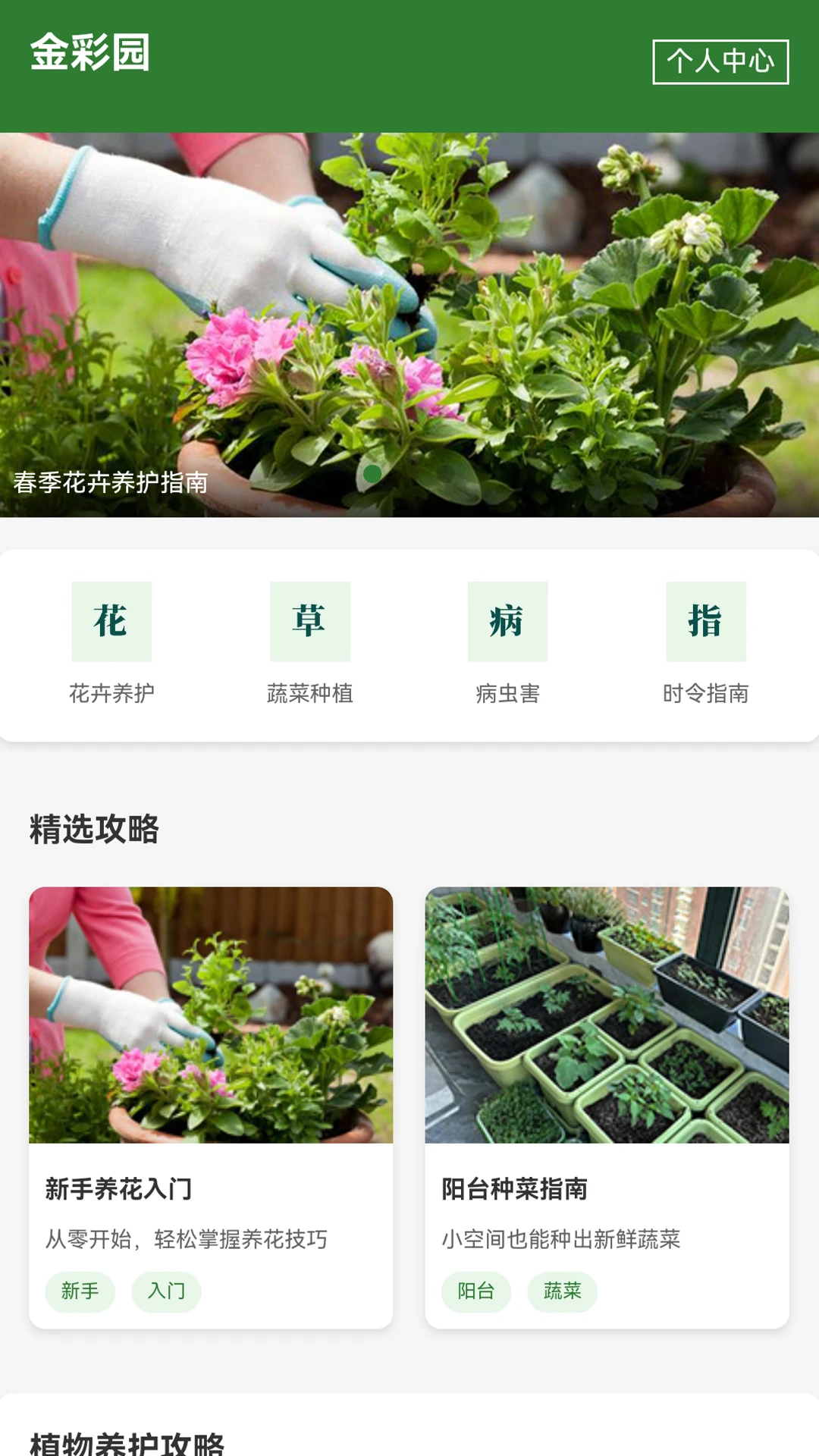Go to the 蔬菜种植 category
The height and width of the screenshot is (1456, 819).
[309, 643]
